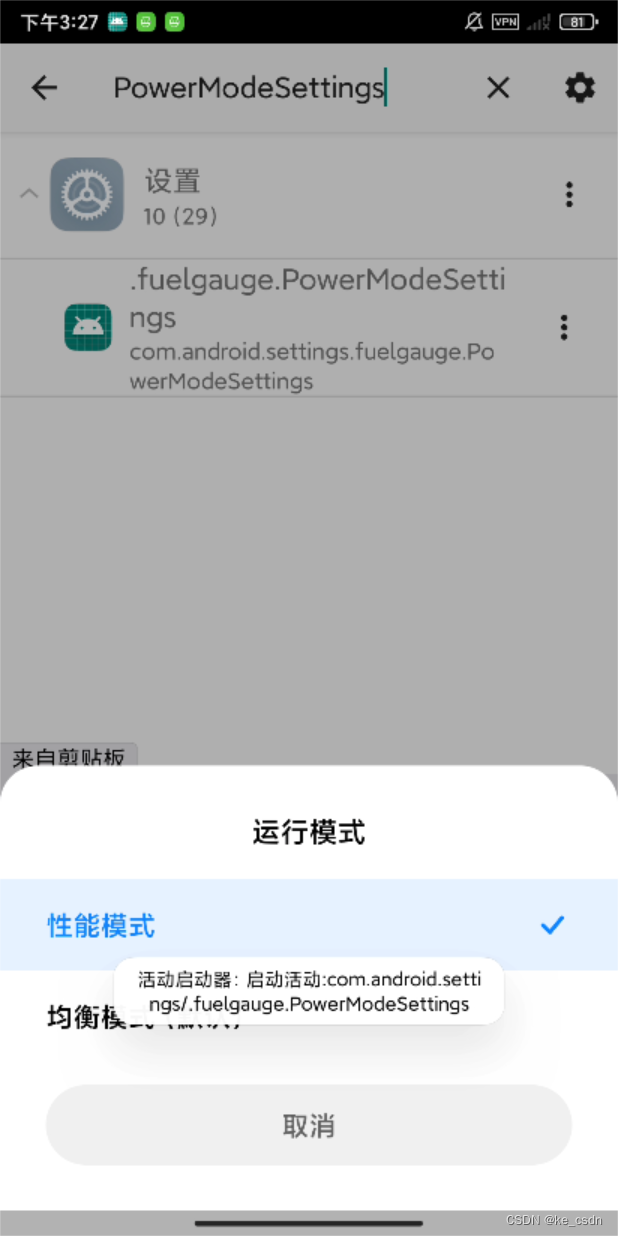Select 性能模式 in the 运行模式 sheet
The height and width of the screenshot is (1236, 618).
tap(102, 925)
